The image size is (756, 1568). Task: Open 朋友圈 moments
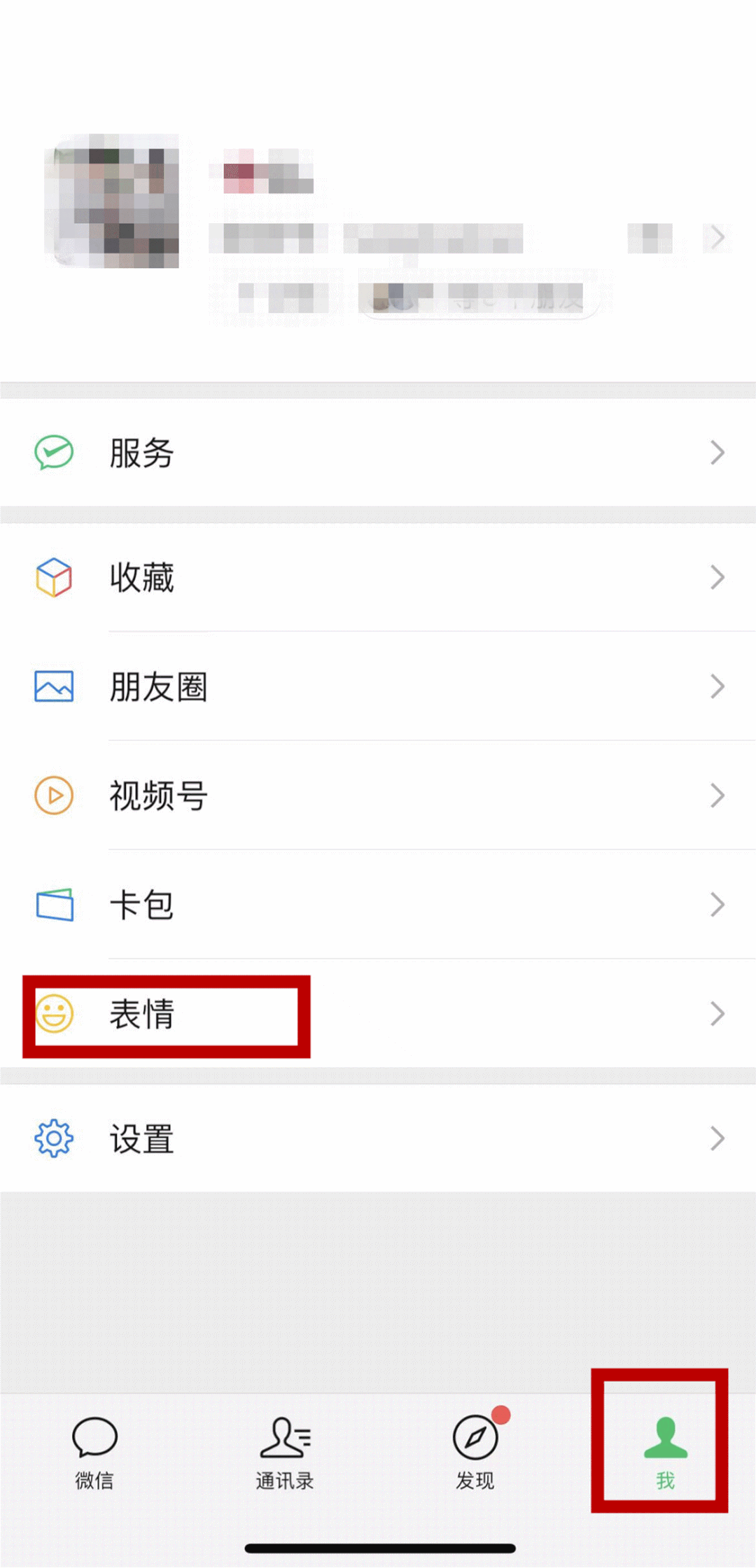tap(378, 686)
